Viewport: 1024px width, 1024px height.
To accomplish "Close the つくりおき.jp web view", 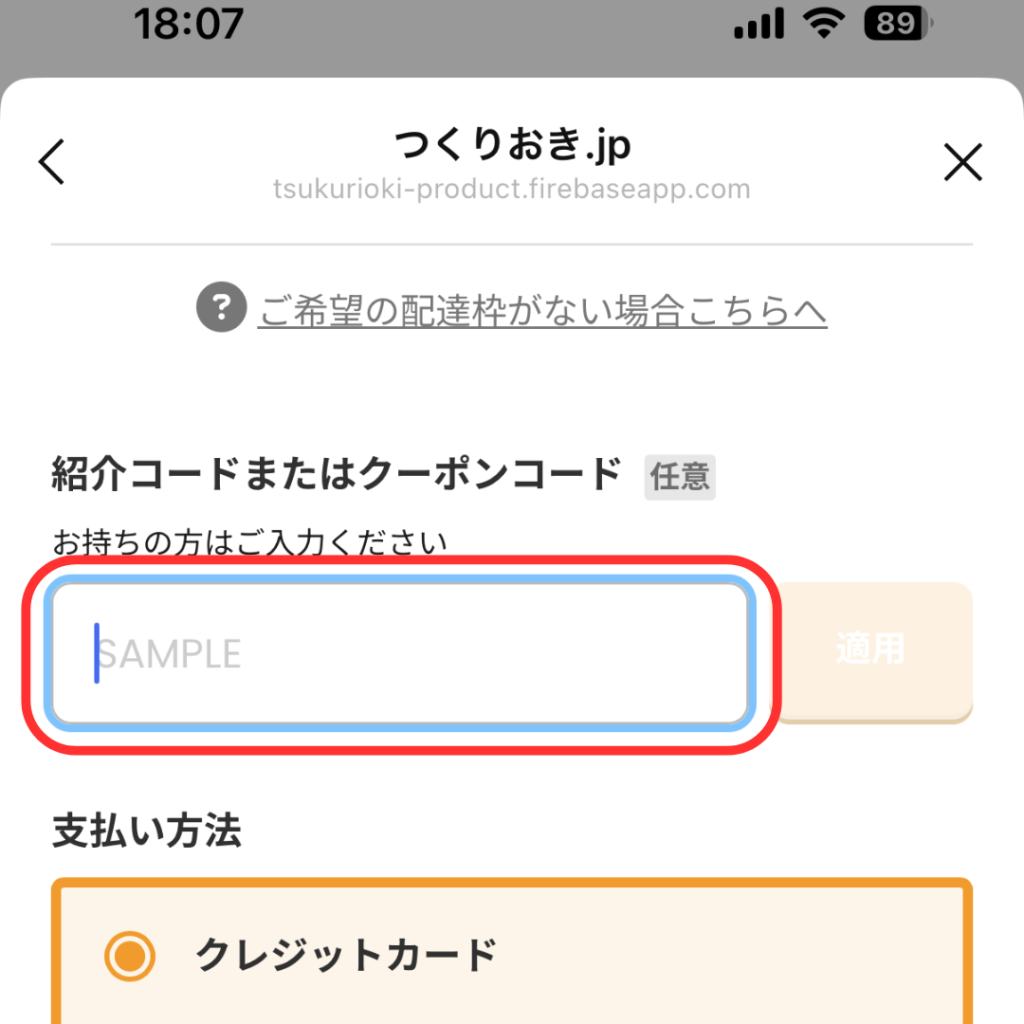I will pos(963,162).
